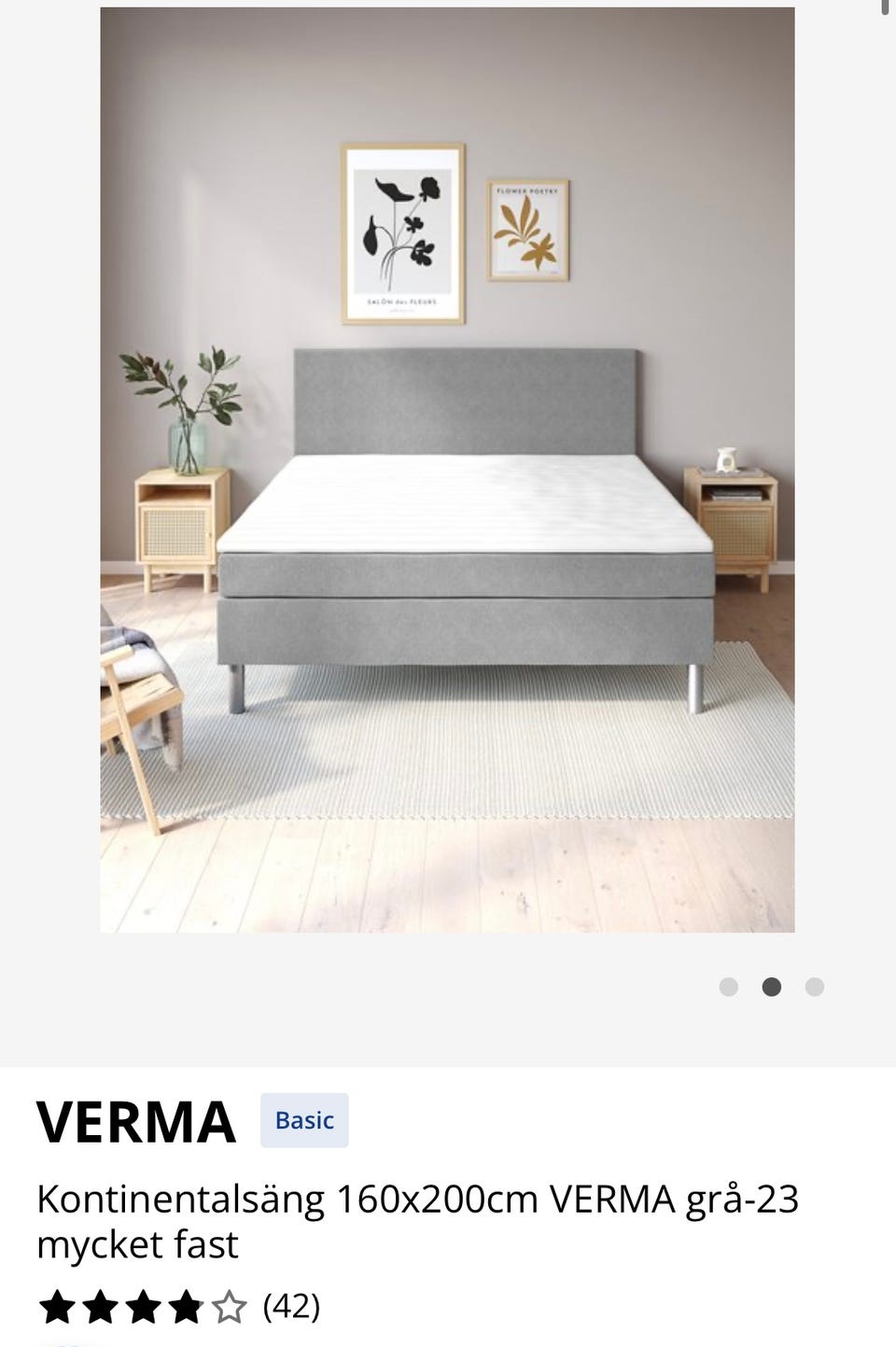
Task: Open reviews via the (42) link
Action: tap(290, 1307)
